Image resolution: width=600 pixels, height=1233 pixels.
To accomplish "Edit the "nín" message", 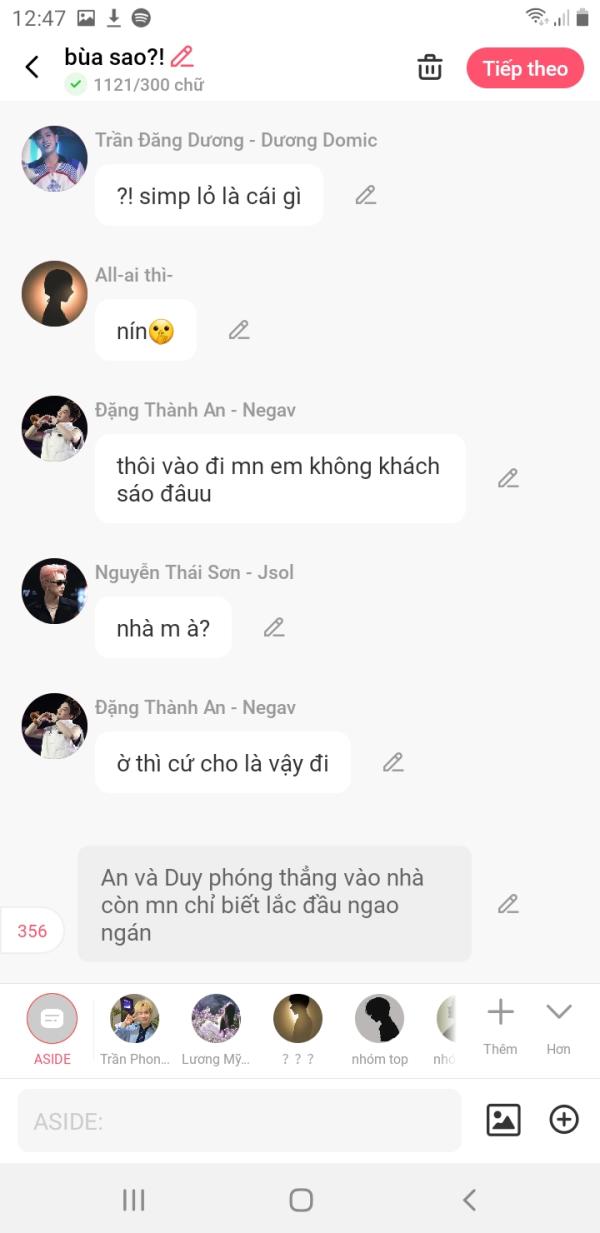I will [239, 330].
